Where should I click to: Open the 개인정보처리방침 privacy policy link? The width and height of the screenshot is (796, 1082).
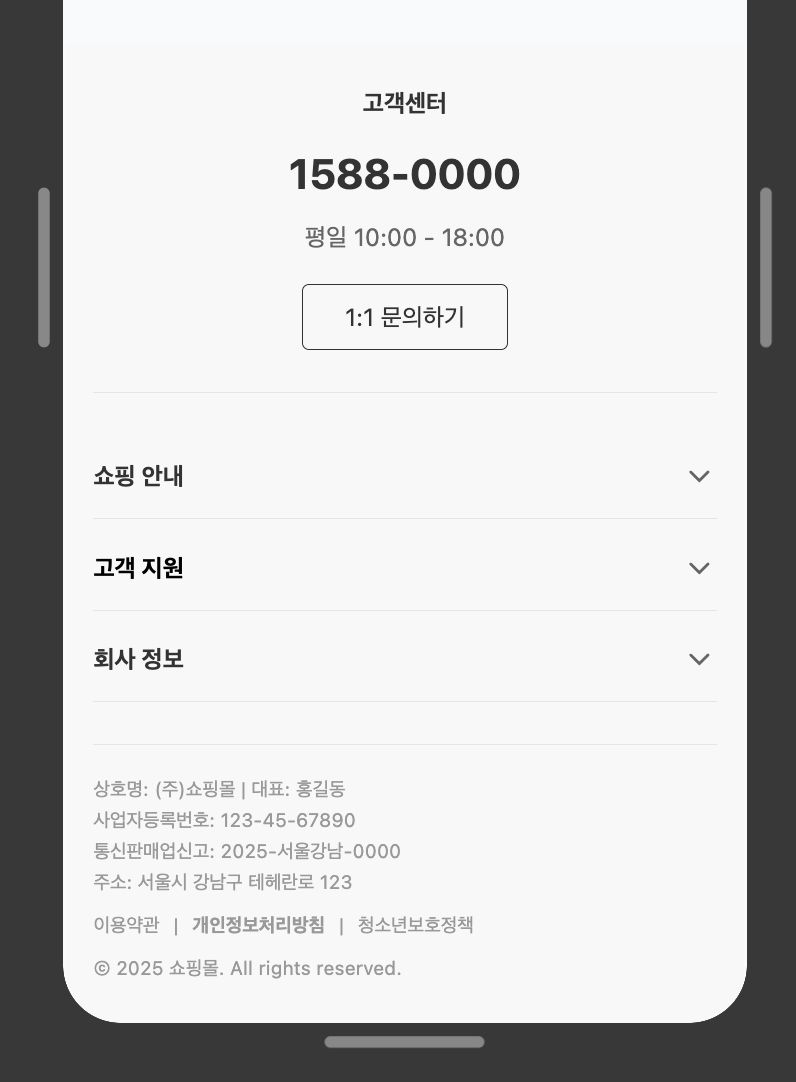258,925
